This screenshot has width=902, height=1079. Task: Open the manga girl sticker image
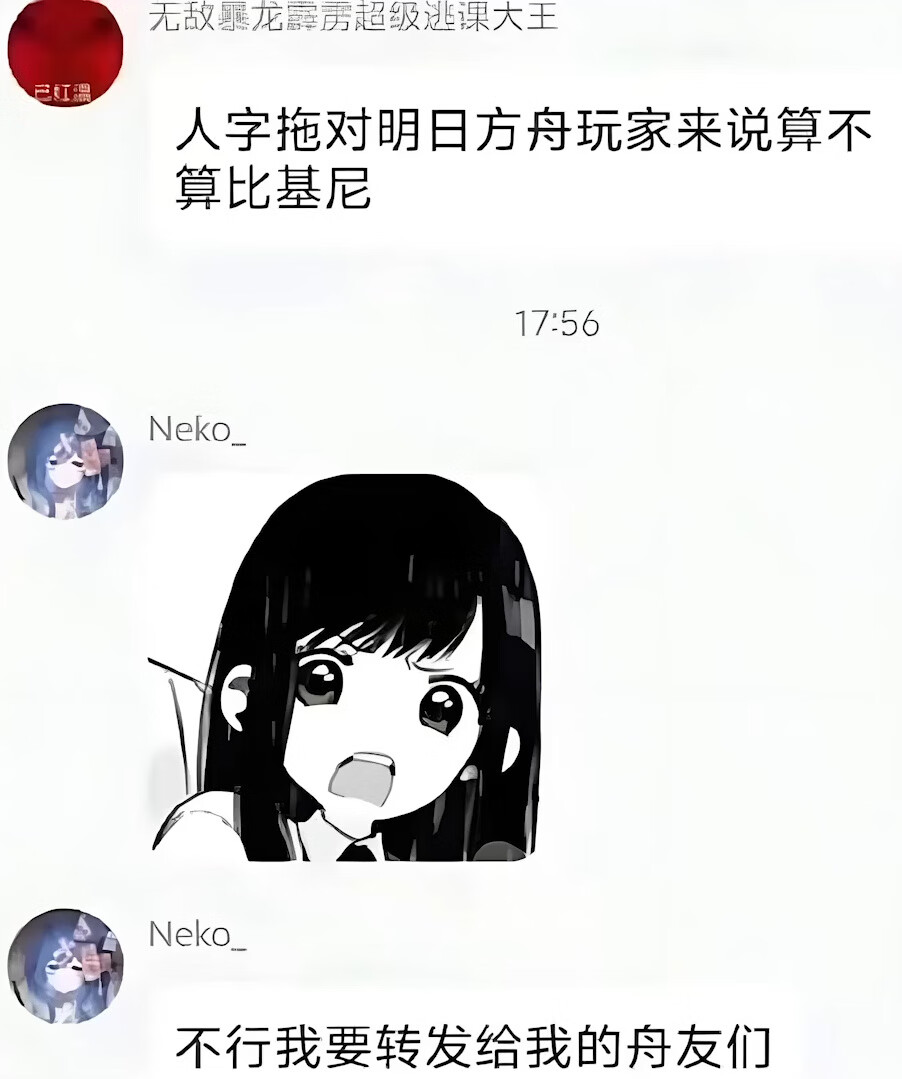345,668
